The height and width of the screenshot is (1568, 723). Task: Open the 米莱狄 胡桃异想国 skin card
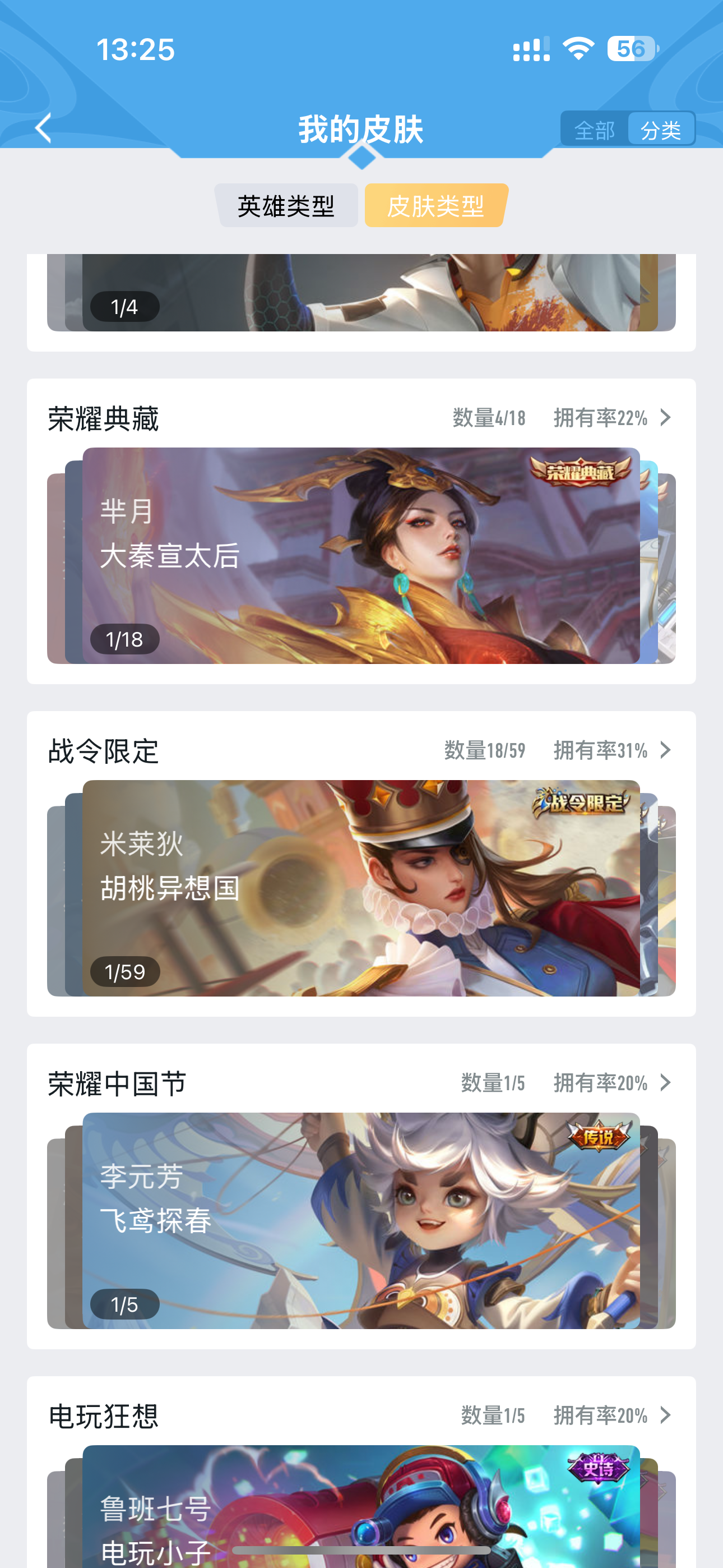(361, 888)
